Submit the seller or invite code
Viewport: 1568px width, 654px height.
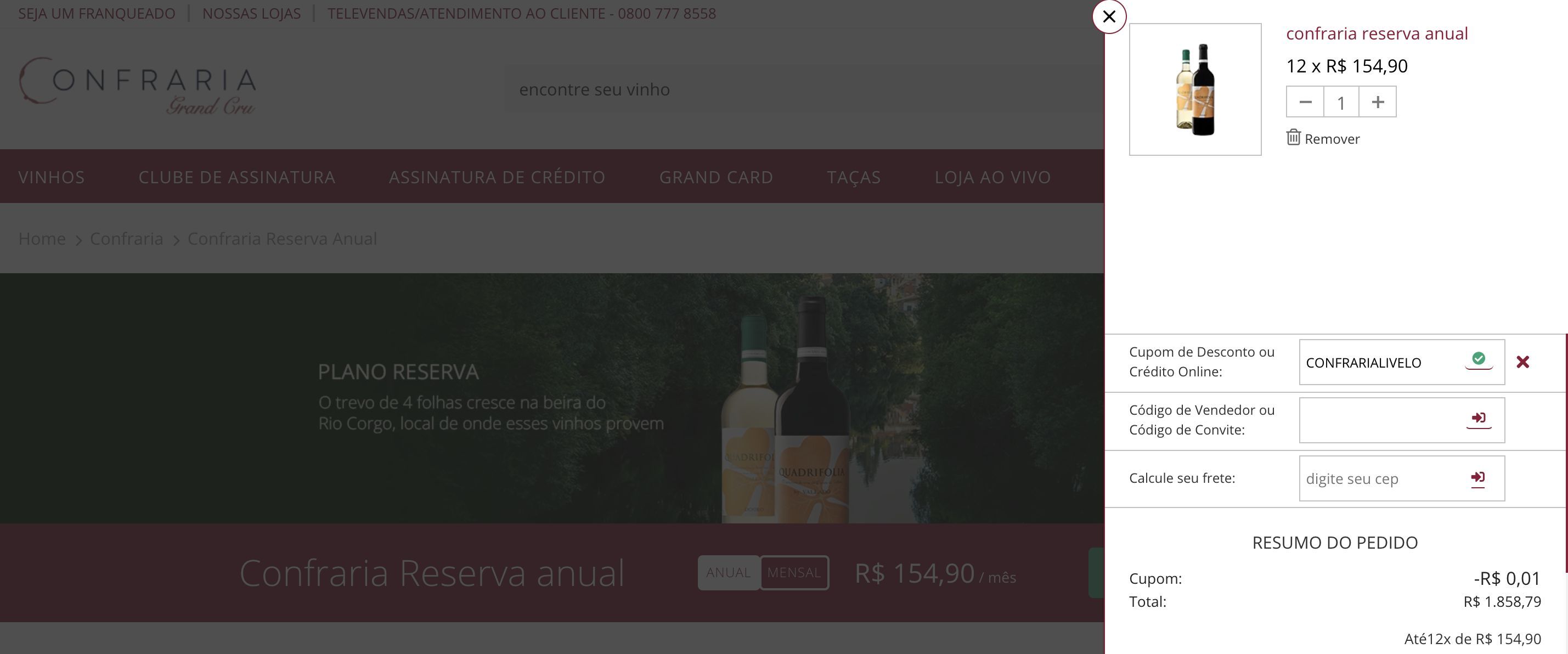point(1479,418)
